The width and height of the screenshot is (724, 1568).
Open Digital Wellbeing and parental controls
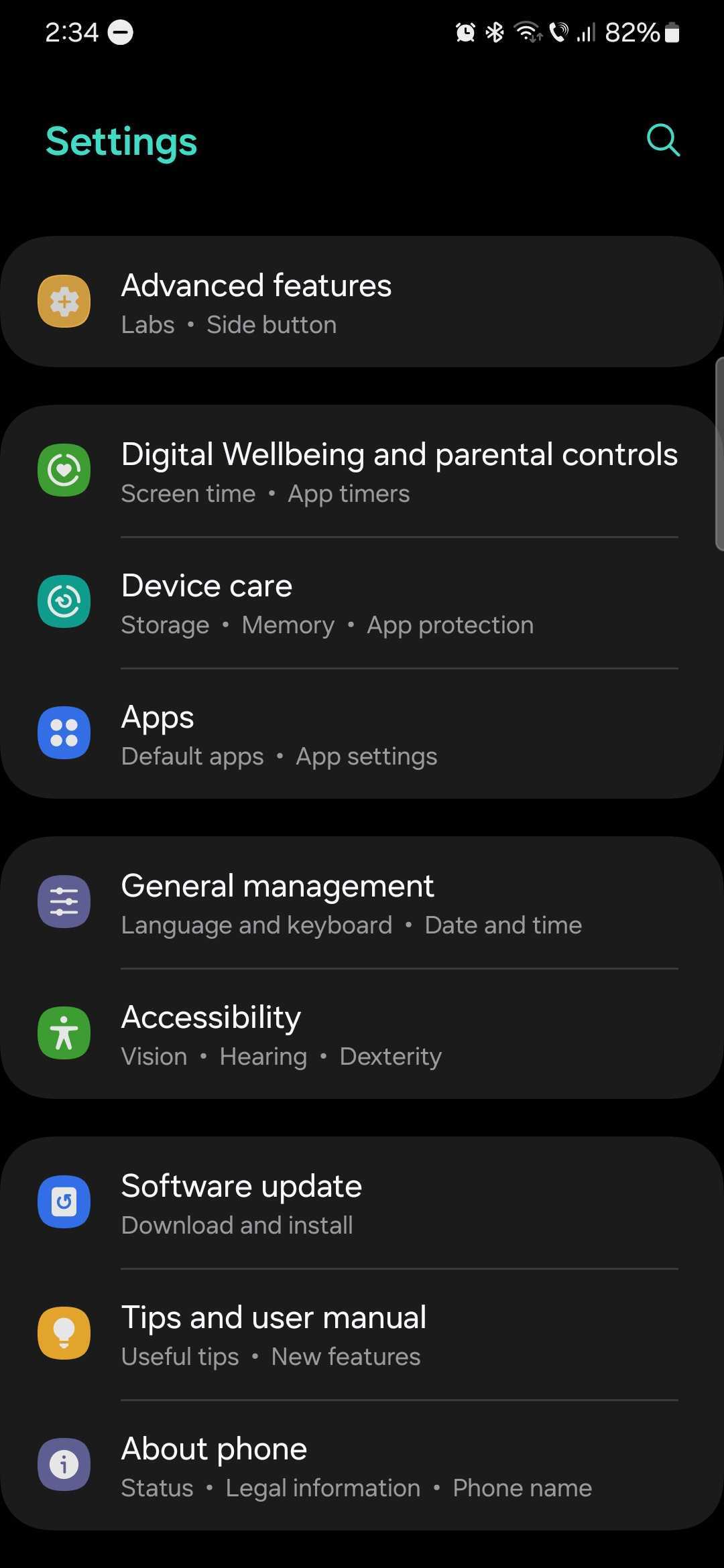[x=362, y=471]
